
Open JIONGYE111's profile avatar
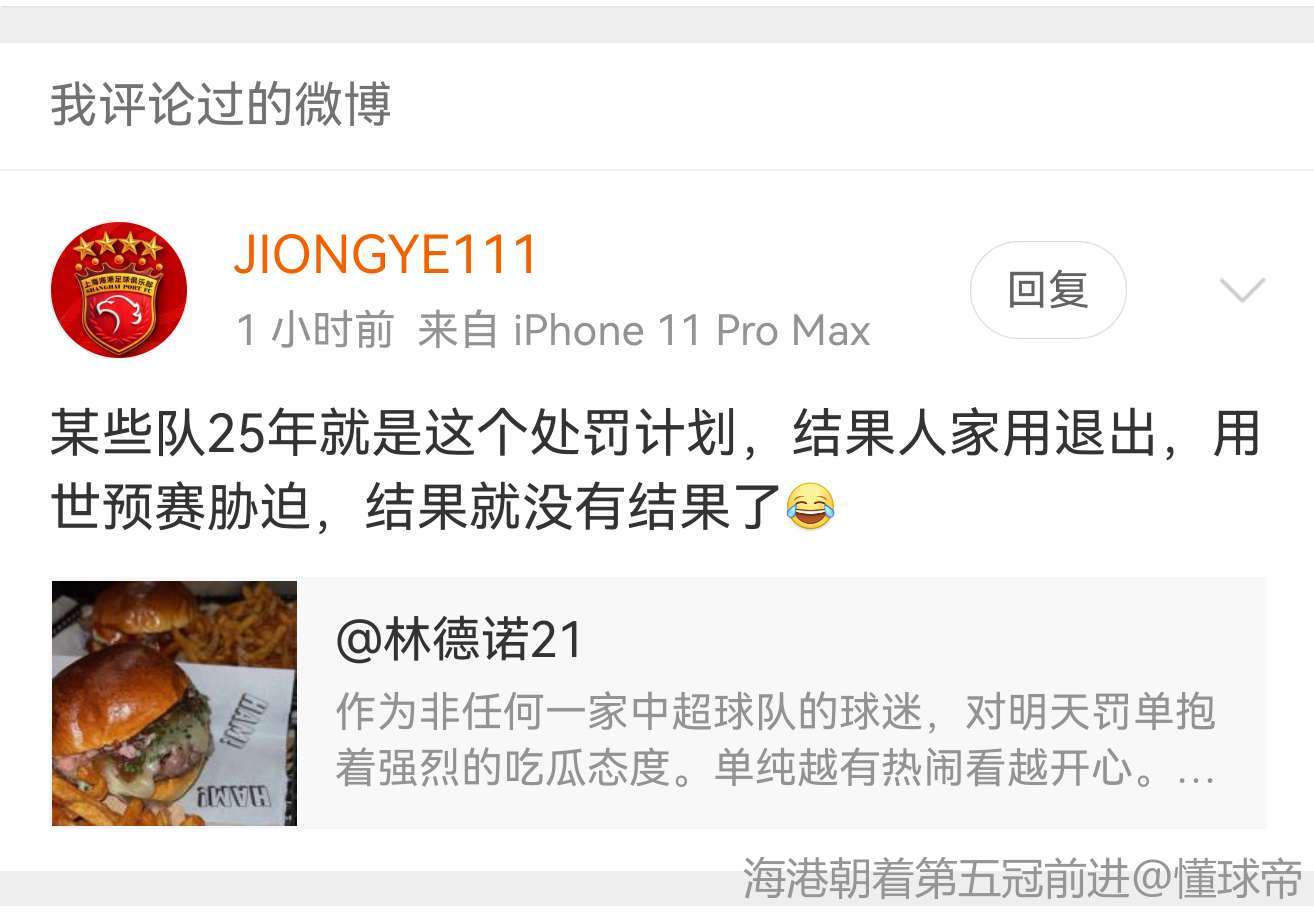click(118, 290)
